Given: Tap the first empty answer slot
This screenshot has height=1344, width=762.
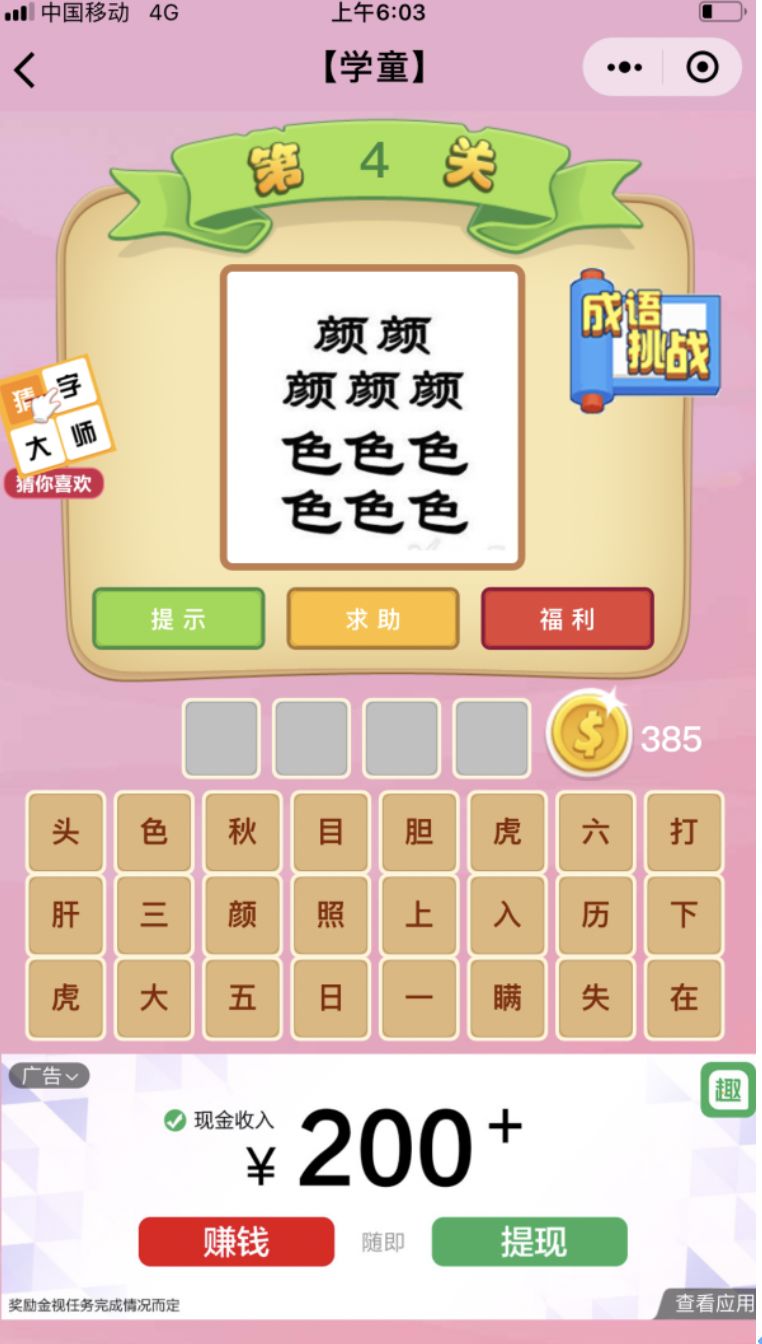Looking at the screenshot, I should coord(221,738).
